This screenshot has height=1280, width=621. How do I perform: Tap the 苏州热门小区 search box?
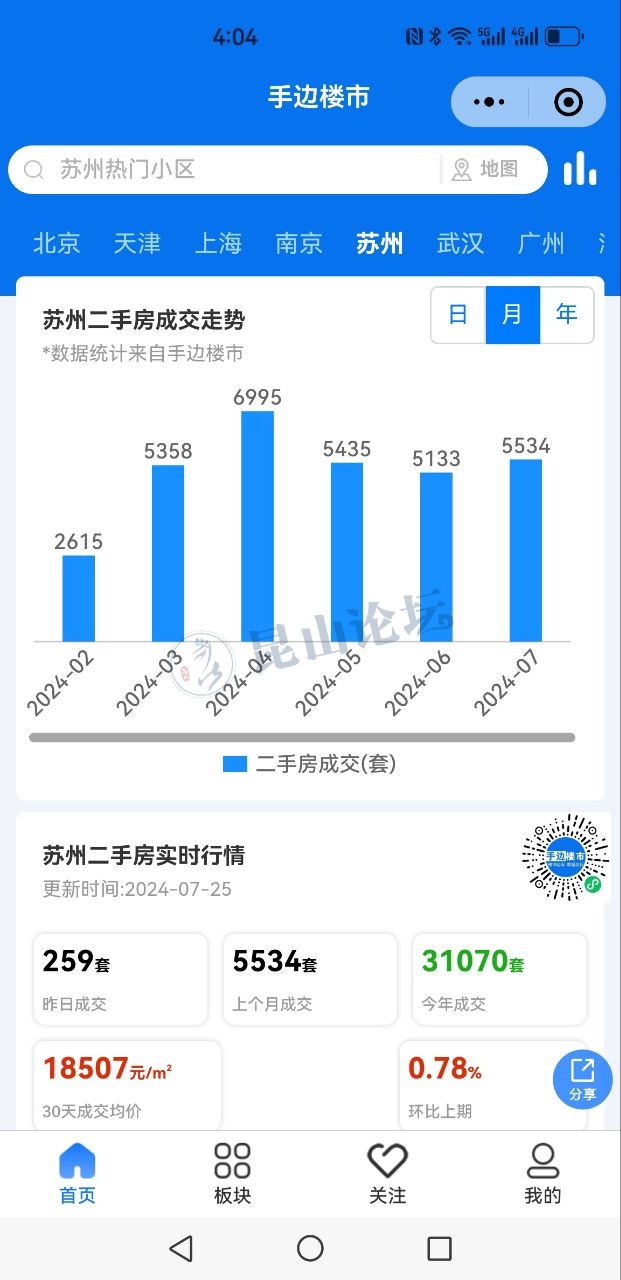230,169
